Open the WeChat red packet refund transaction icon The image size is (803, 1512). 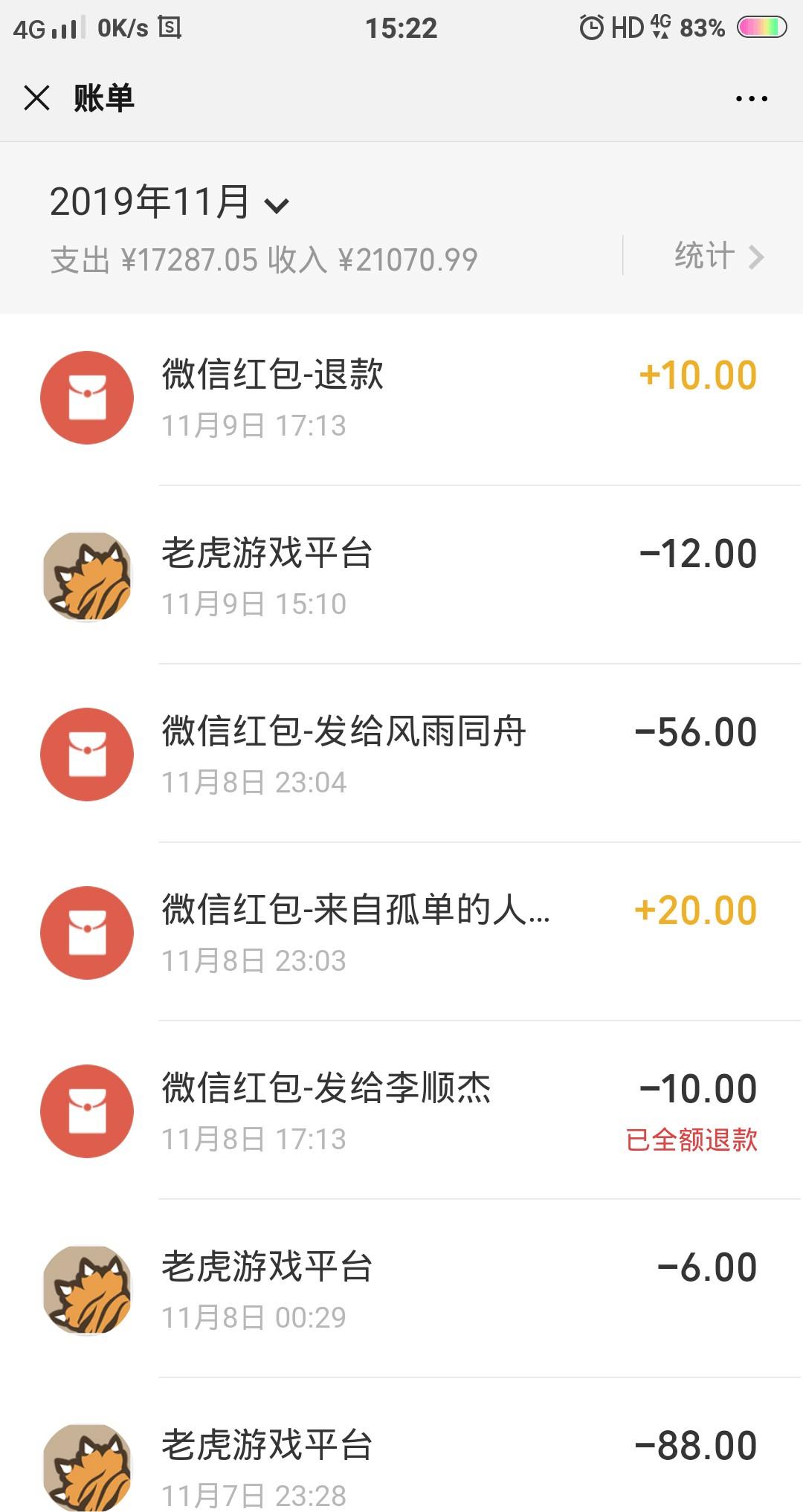coord(86,397)
